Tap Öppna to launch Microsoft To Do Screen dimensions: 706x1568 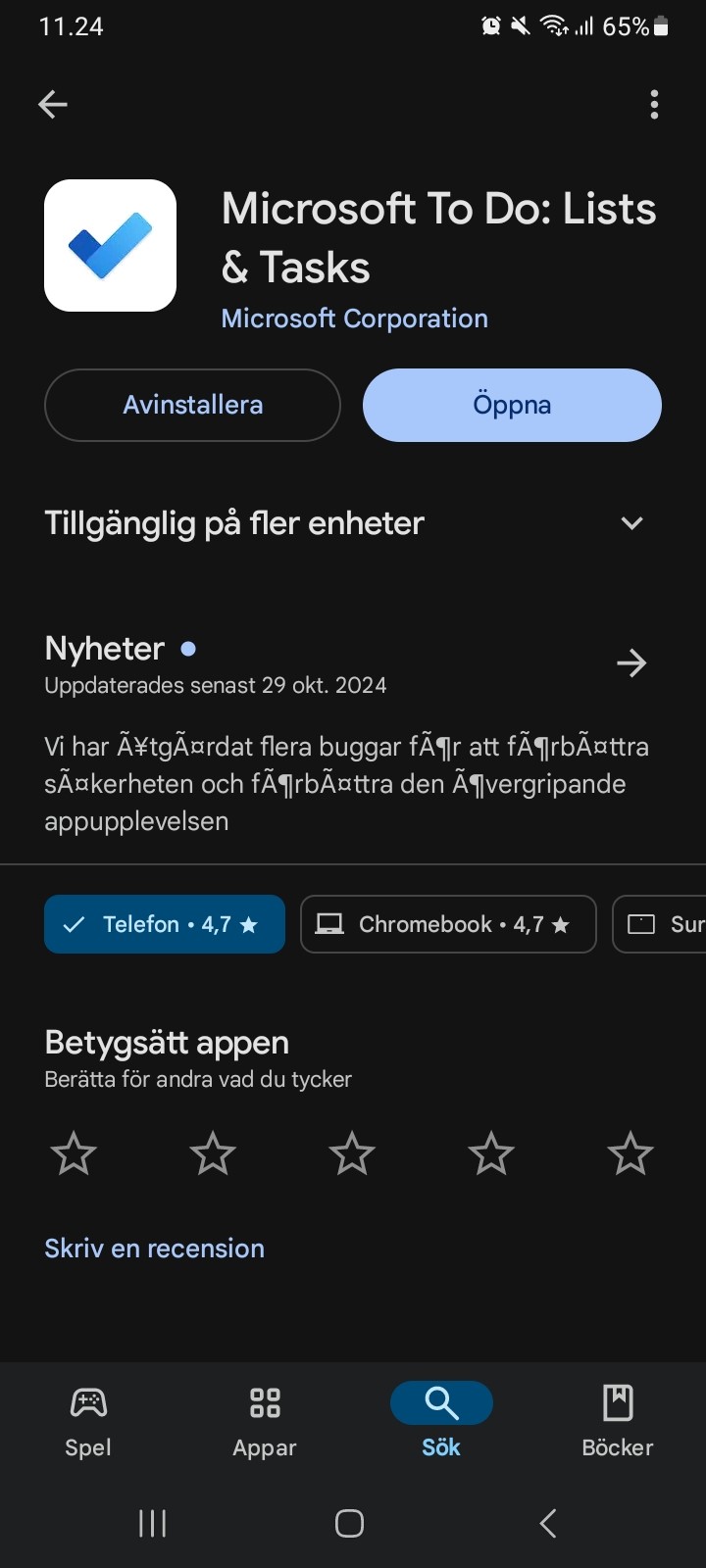(x=512, y=405)
